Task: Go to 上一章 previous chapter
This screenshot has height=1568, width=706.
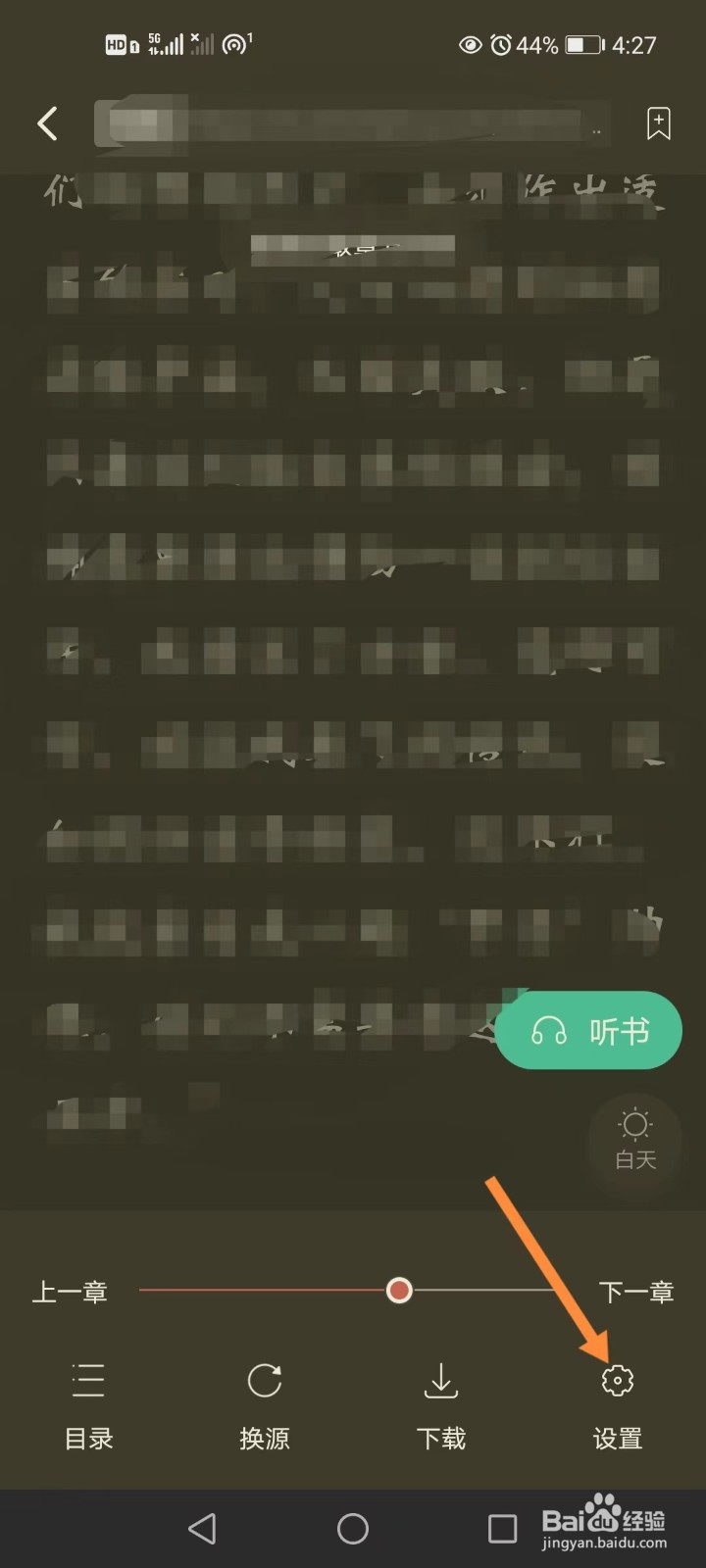Action: click(x=70, y=1291)
